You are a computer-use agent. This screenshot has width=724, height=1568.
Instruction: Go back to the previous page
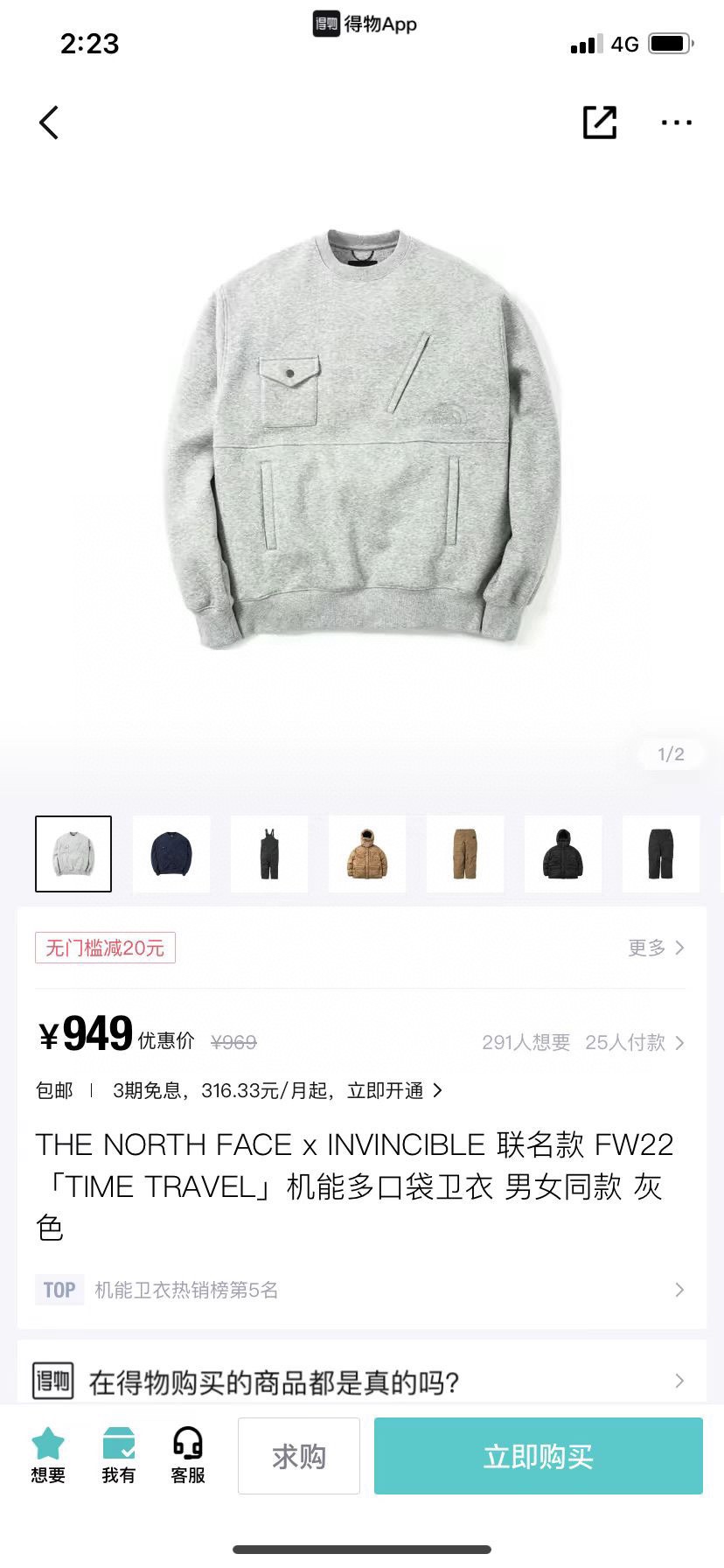pos(49,122)
